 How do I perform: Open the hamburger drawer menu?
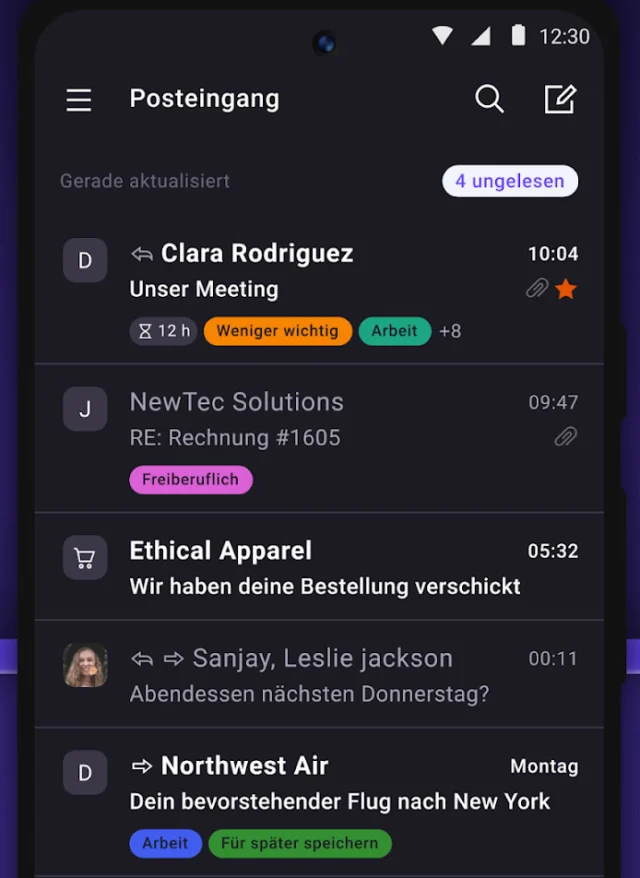(x=79, y=99)
